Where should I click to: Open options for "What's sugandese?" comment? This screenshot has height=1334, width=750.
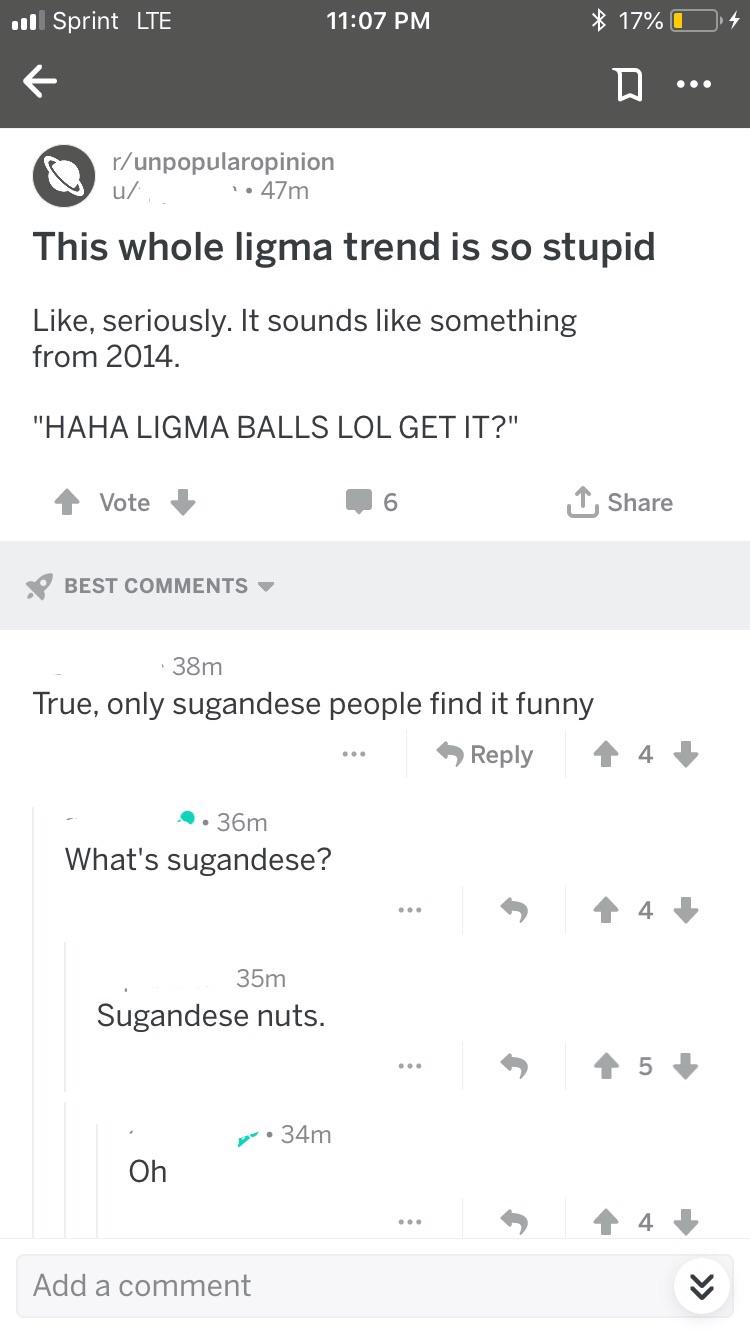[409, 910]
